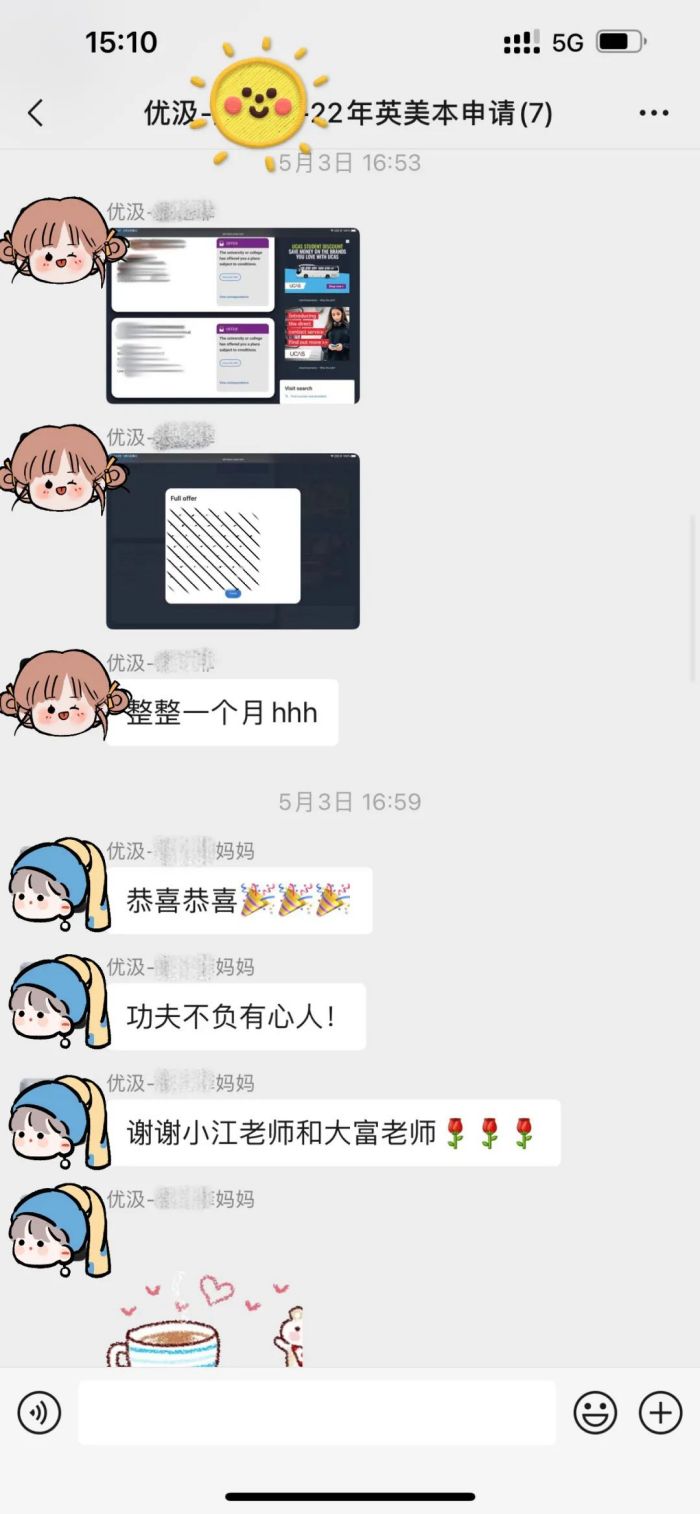This screenshot has width=700, height=1514.
Task: Go back to the chat list
Action: [x=36, y=113]
